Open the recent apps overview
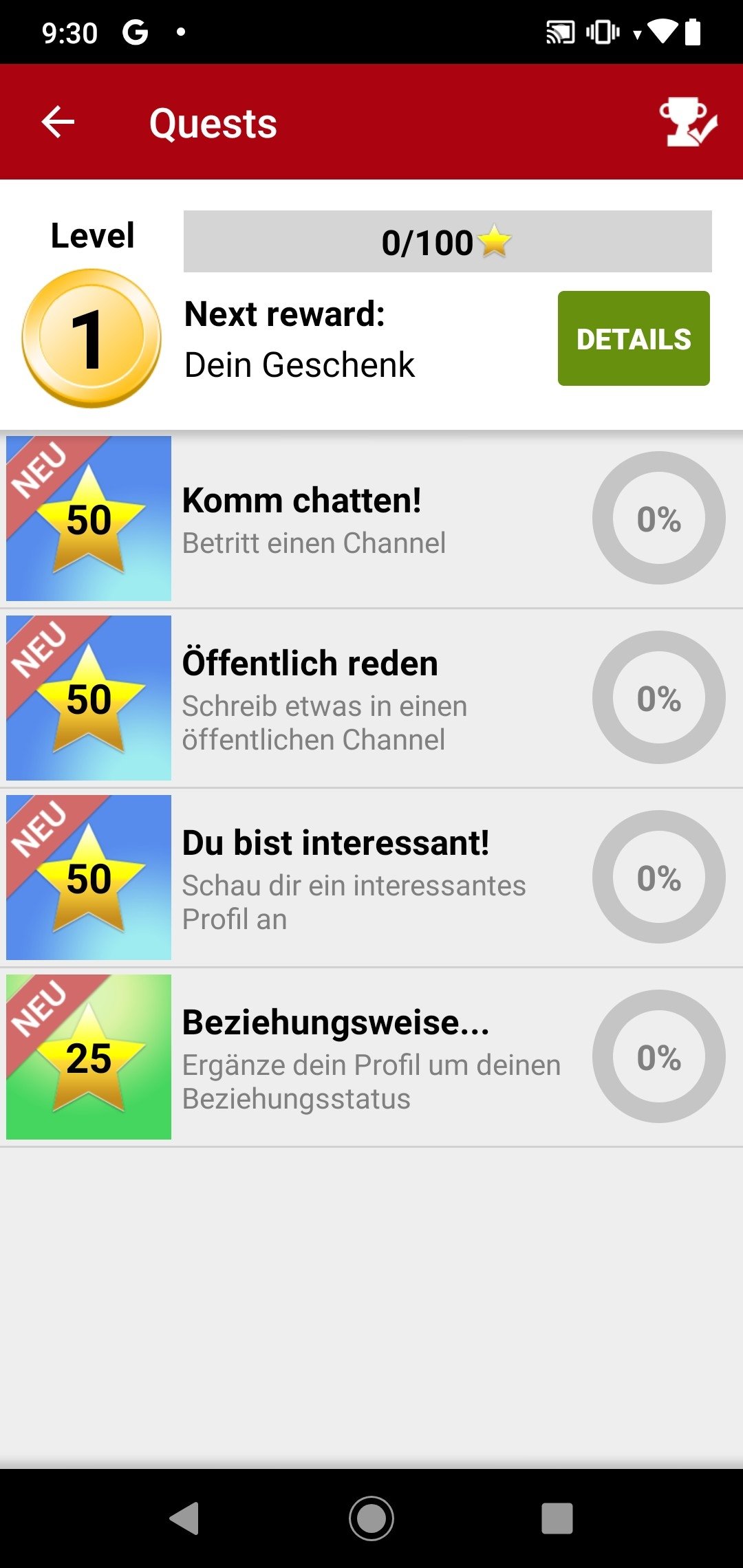 (x=557, y=1518)
